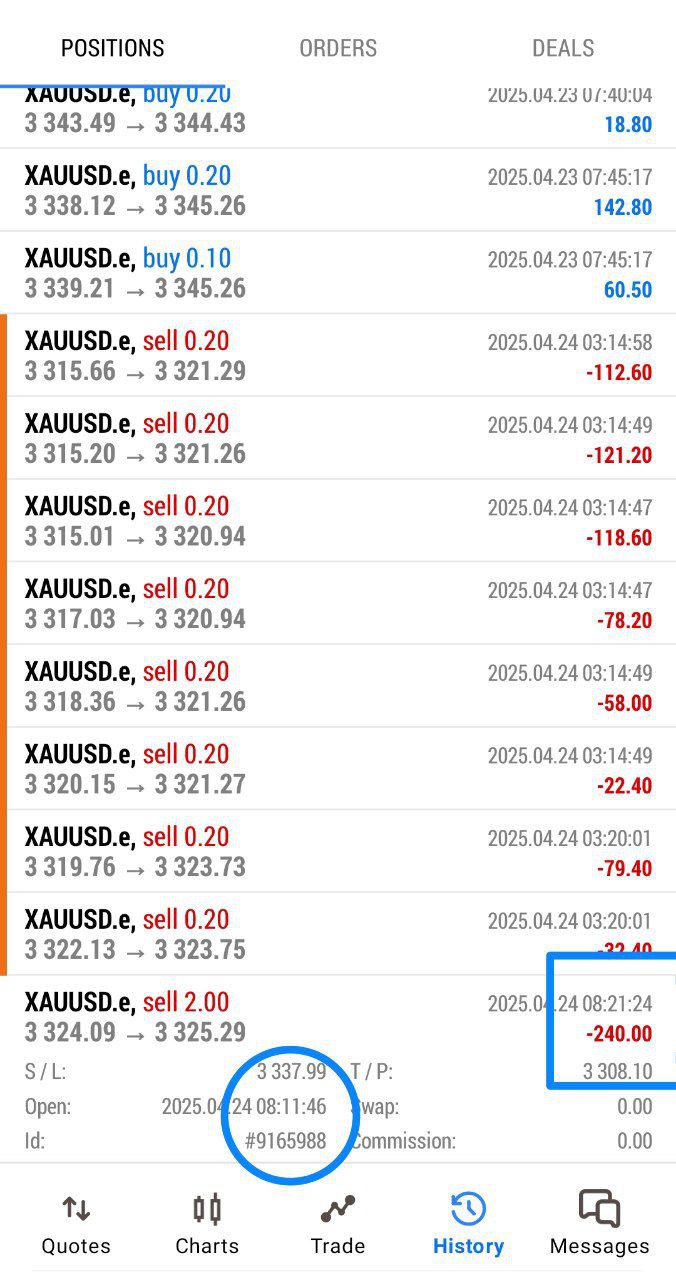Tap the sell position opened at 3 320.15
The width and height of the screenshot is (676, 1280).
click(338, 769)
